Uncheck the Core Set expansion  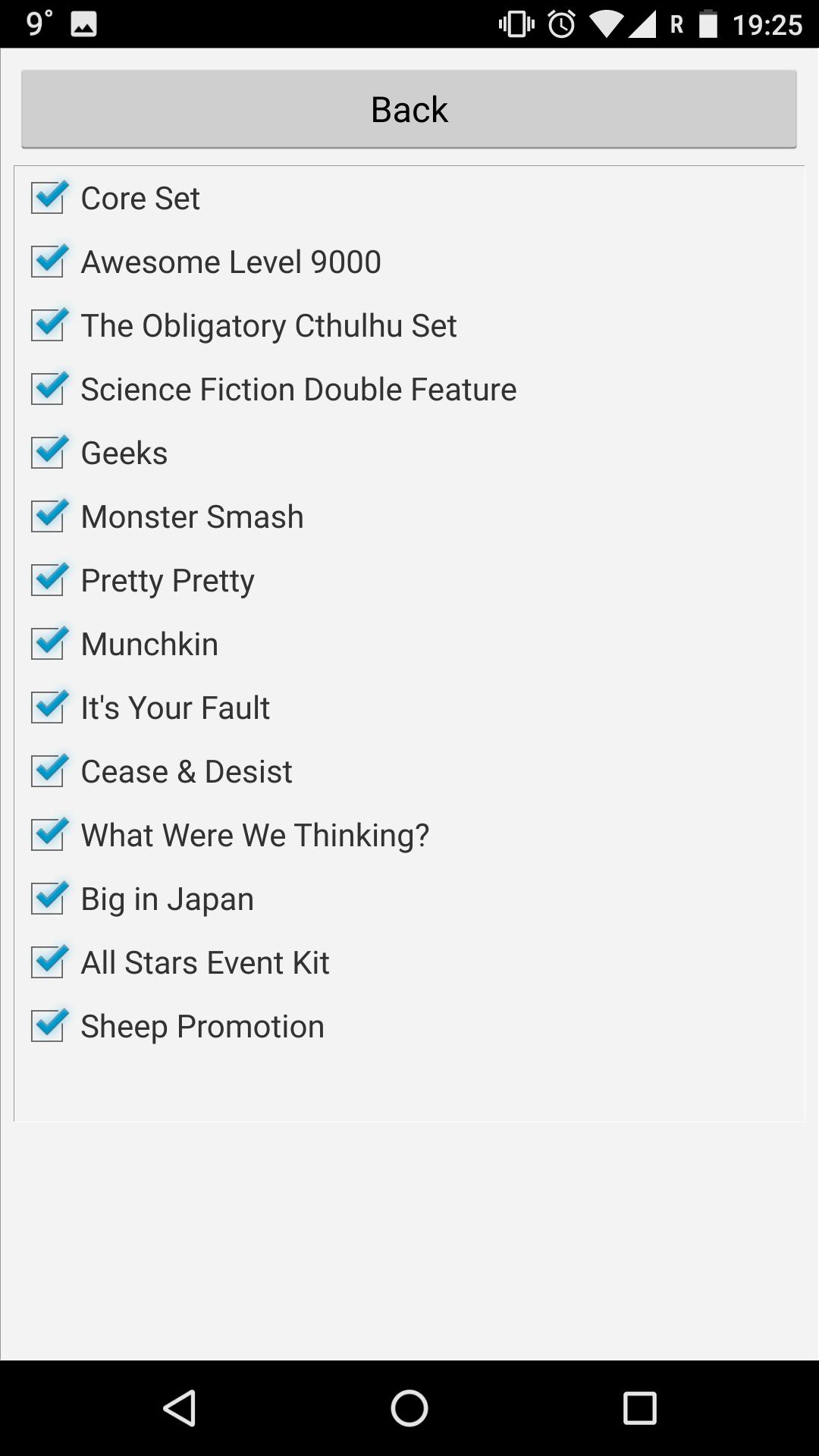(48, 199)
